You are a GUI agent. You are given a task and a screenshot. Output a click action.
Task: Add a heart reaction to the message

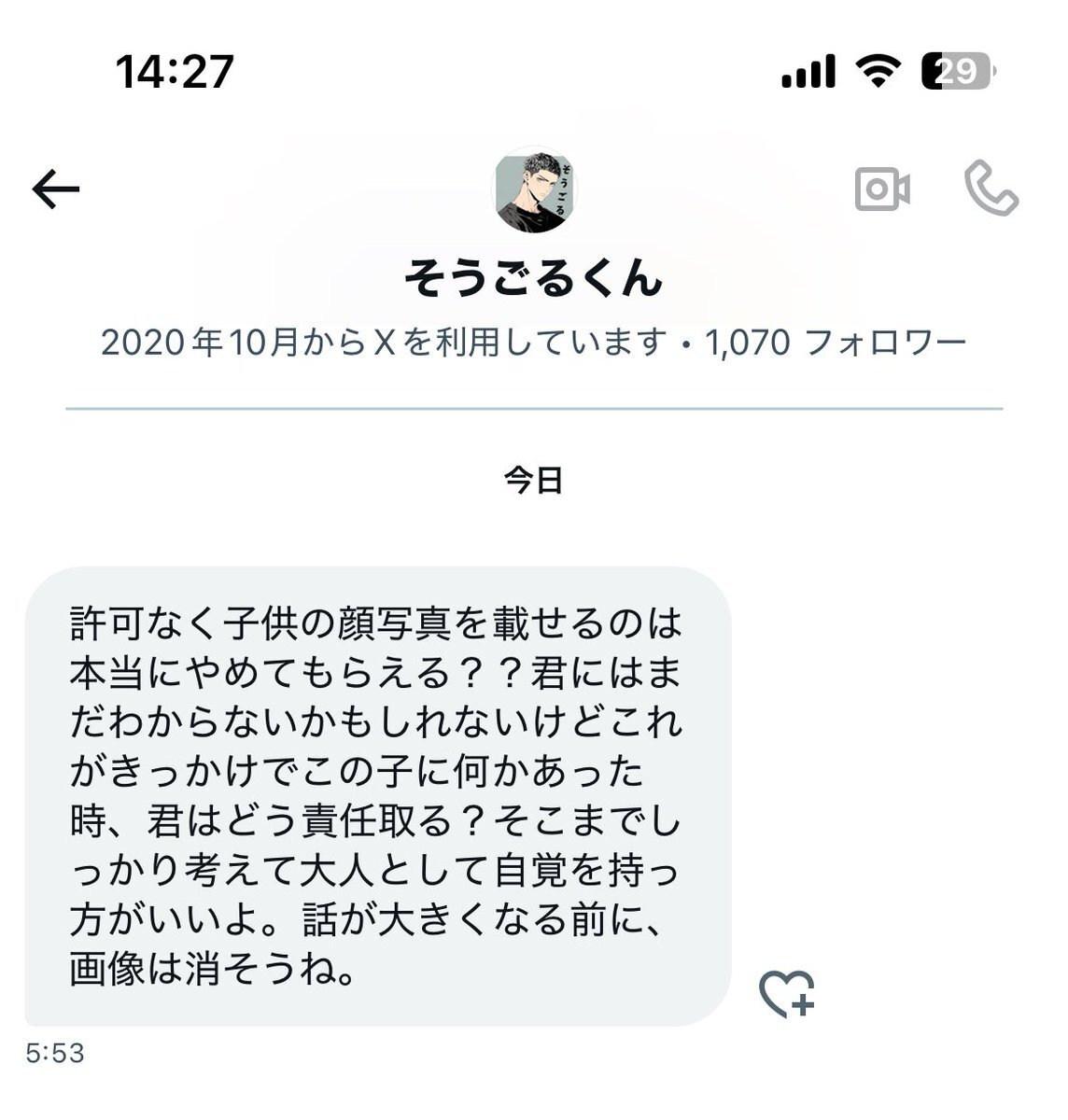pyautogui.click(x=786, y=994)
